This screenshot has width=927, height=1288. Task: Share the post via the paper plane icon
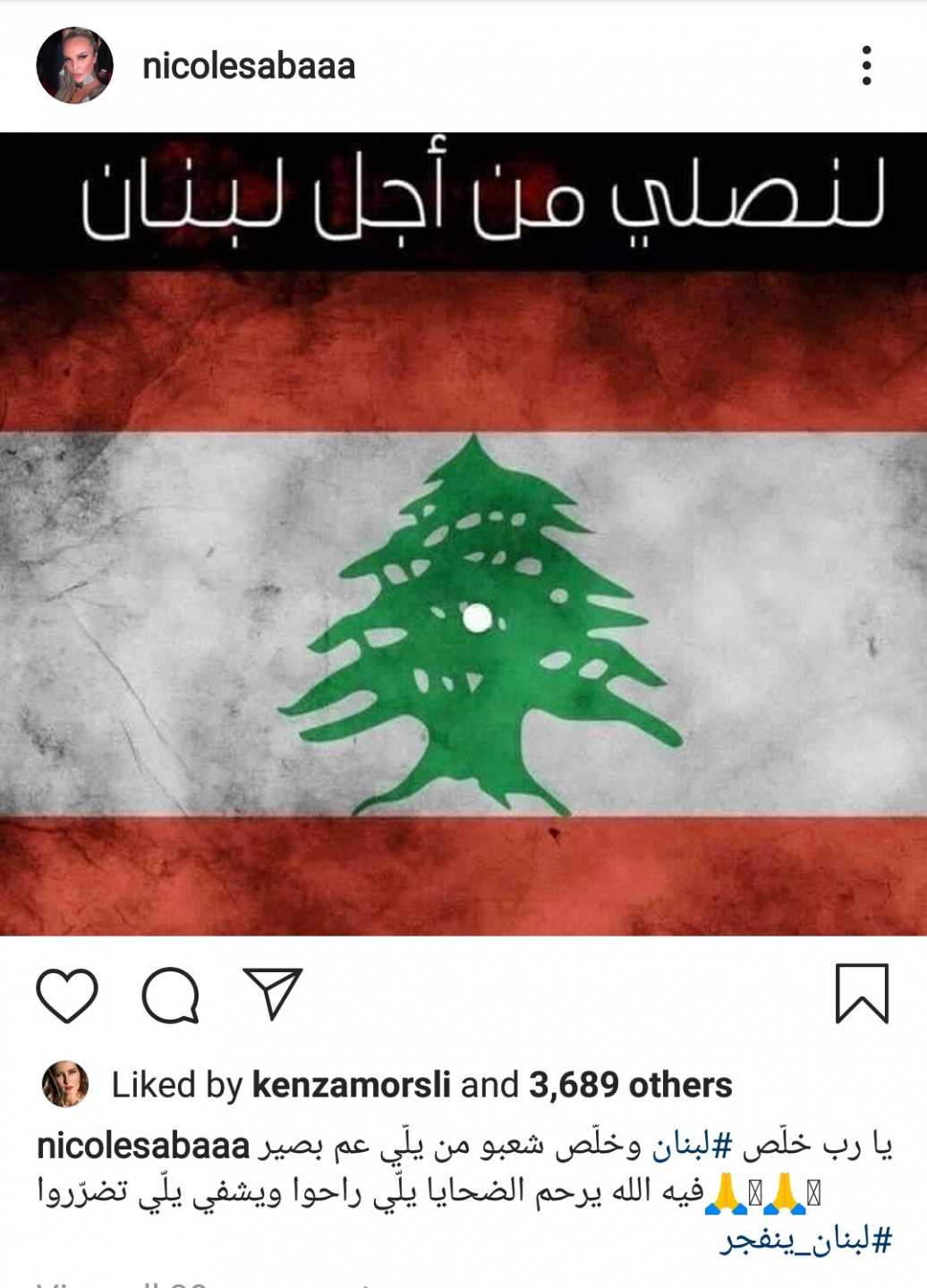pyautogui.click(x=273, y=994)
